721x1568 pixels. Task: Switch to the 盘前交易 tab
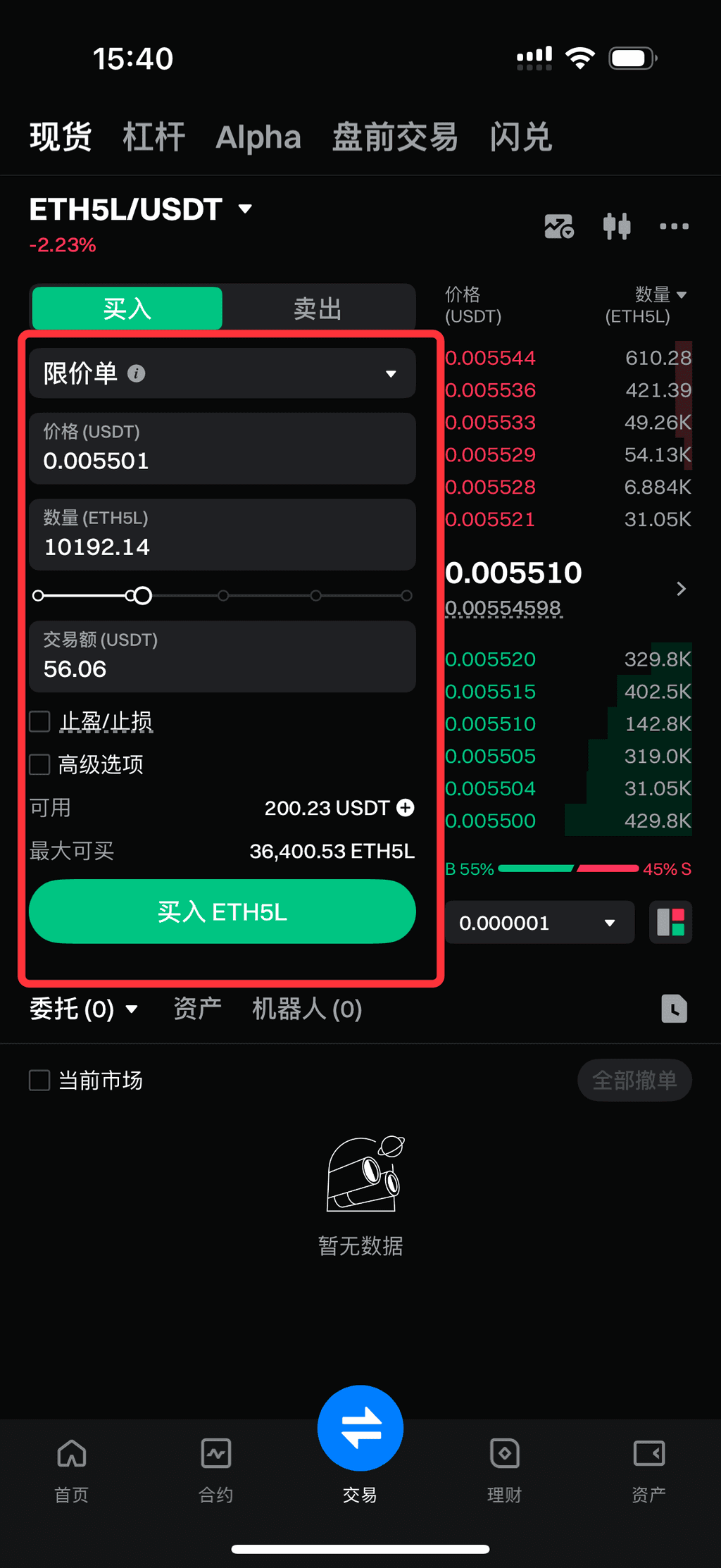tap(394, 137)
